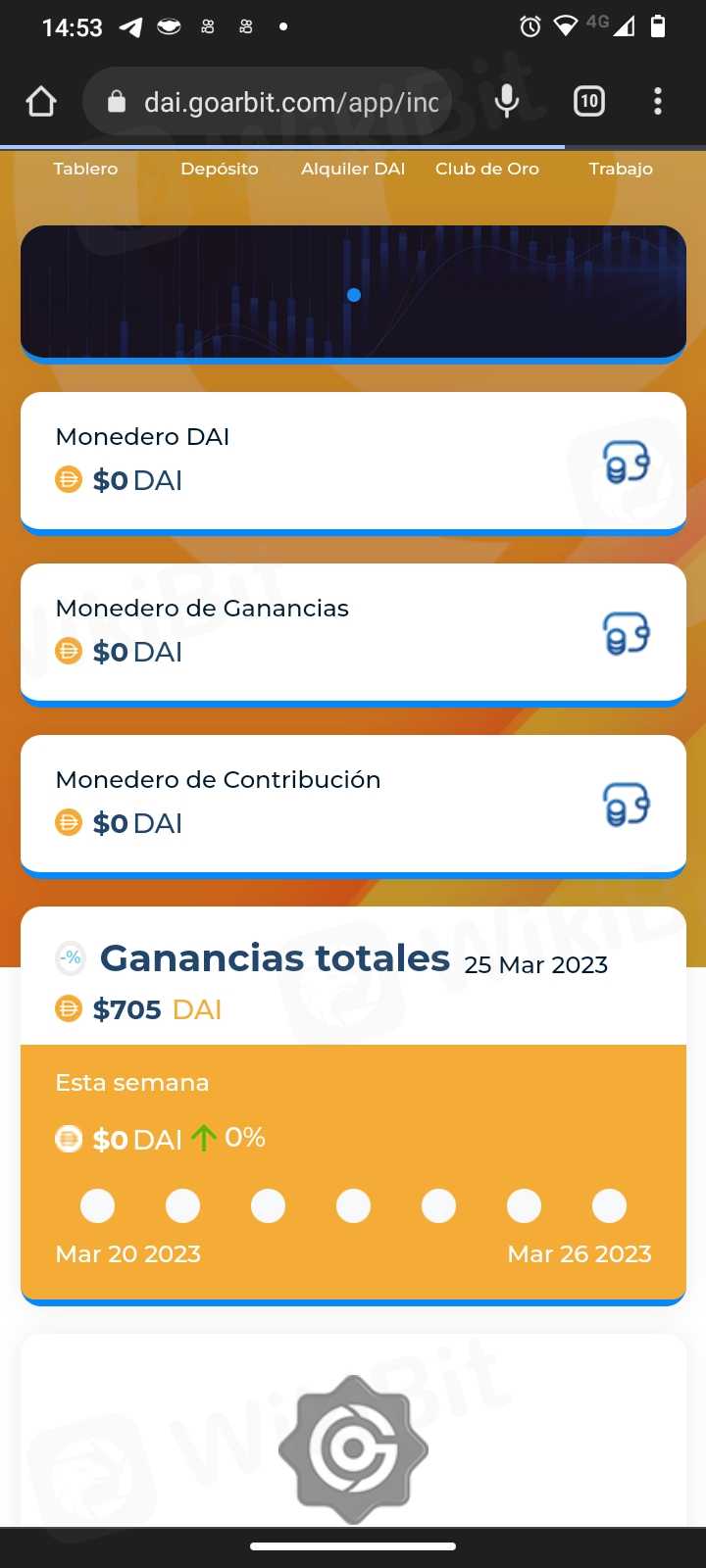Open the Monedero DAI card
Screen dimensions: 706x1568
(x=353, y=461)
